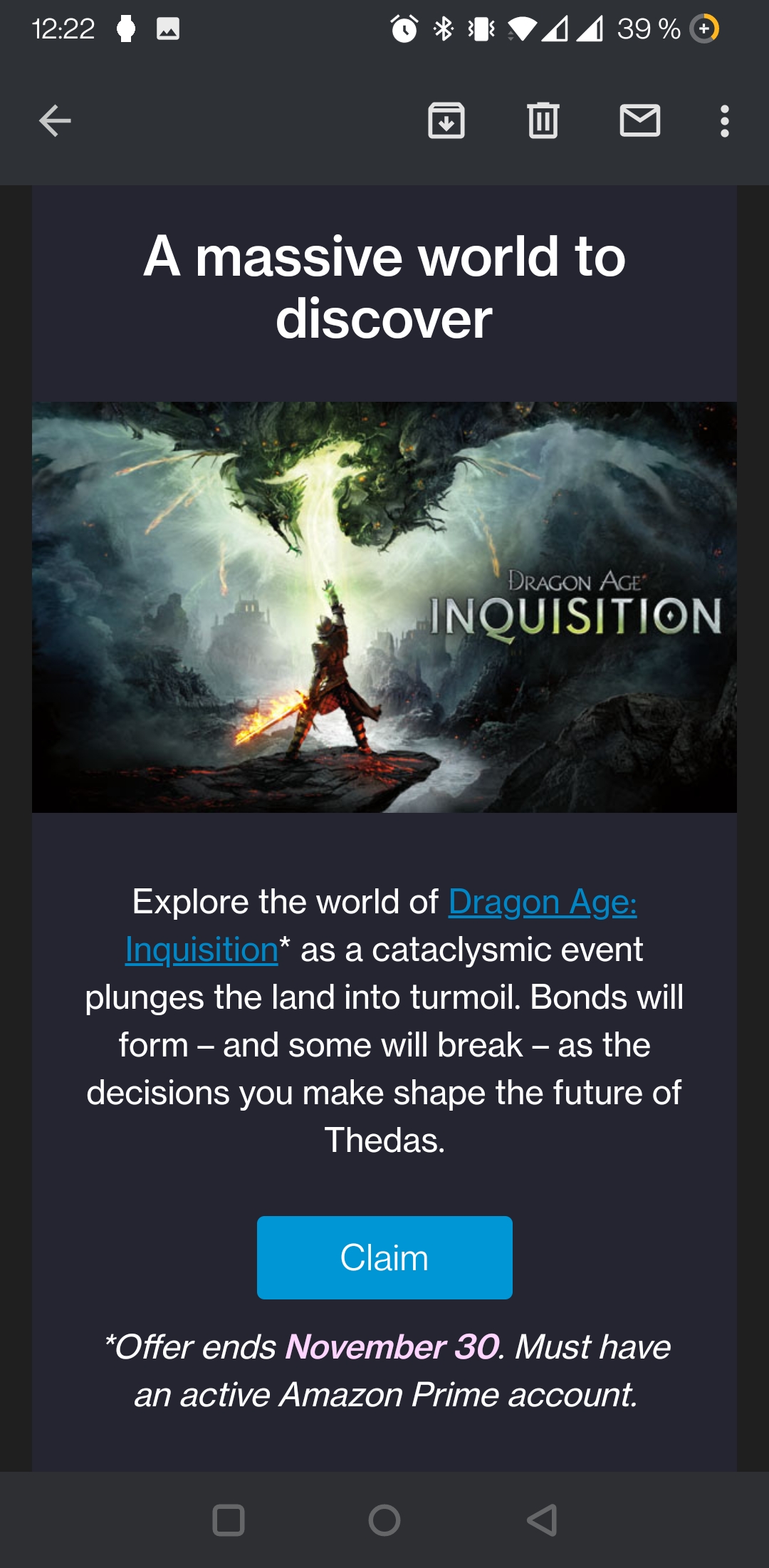Tap the system home button
769x1568 pixels.
pyautogui.click(x=384, y=1520)
